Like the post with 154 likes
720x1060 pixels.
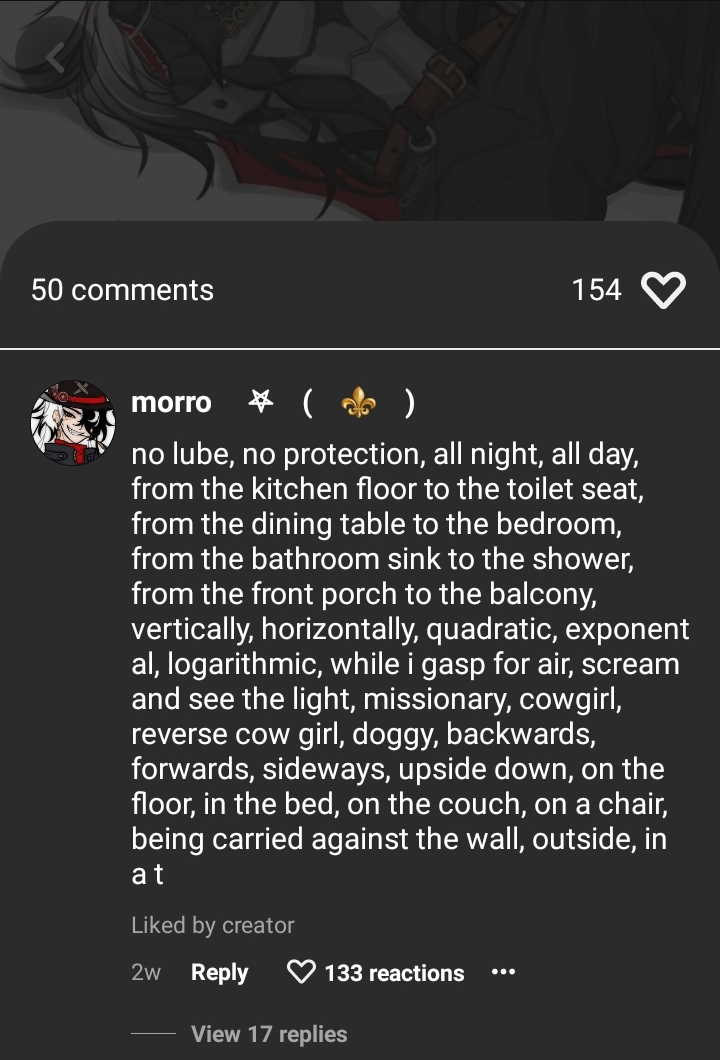[662, 290]
